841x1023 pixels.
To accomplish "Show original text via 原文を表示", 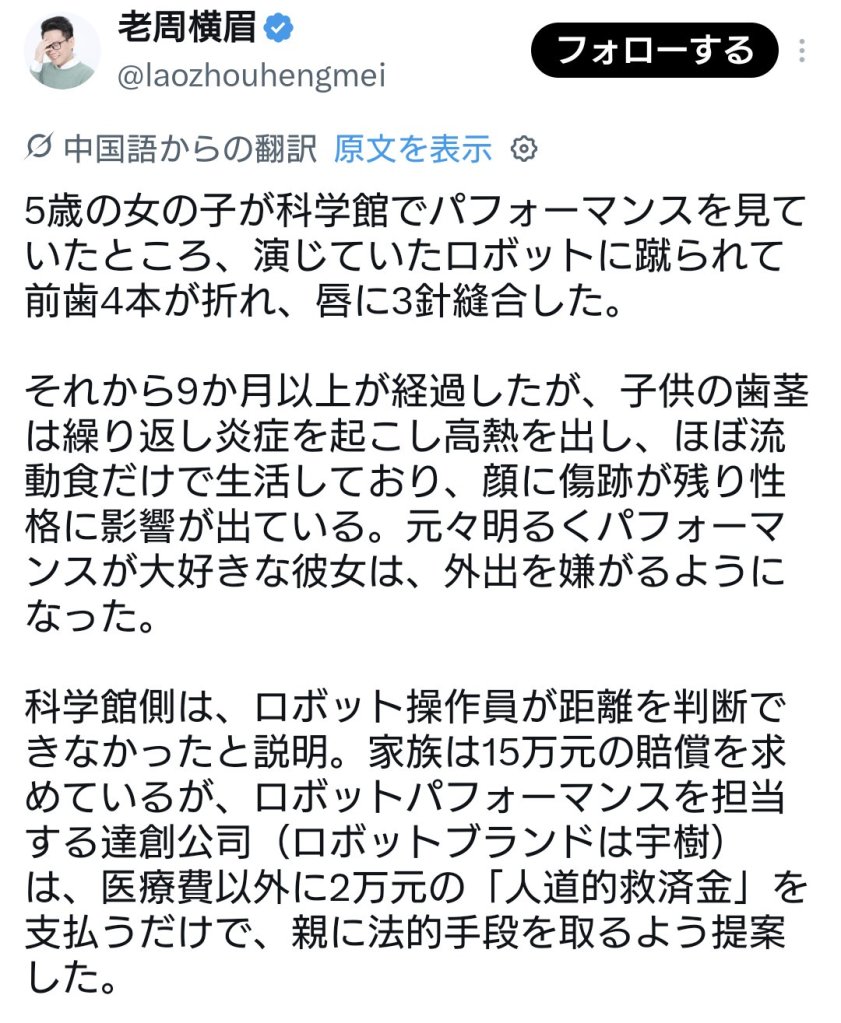I will (x=412, y=149).
